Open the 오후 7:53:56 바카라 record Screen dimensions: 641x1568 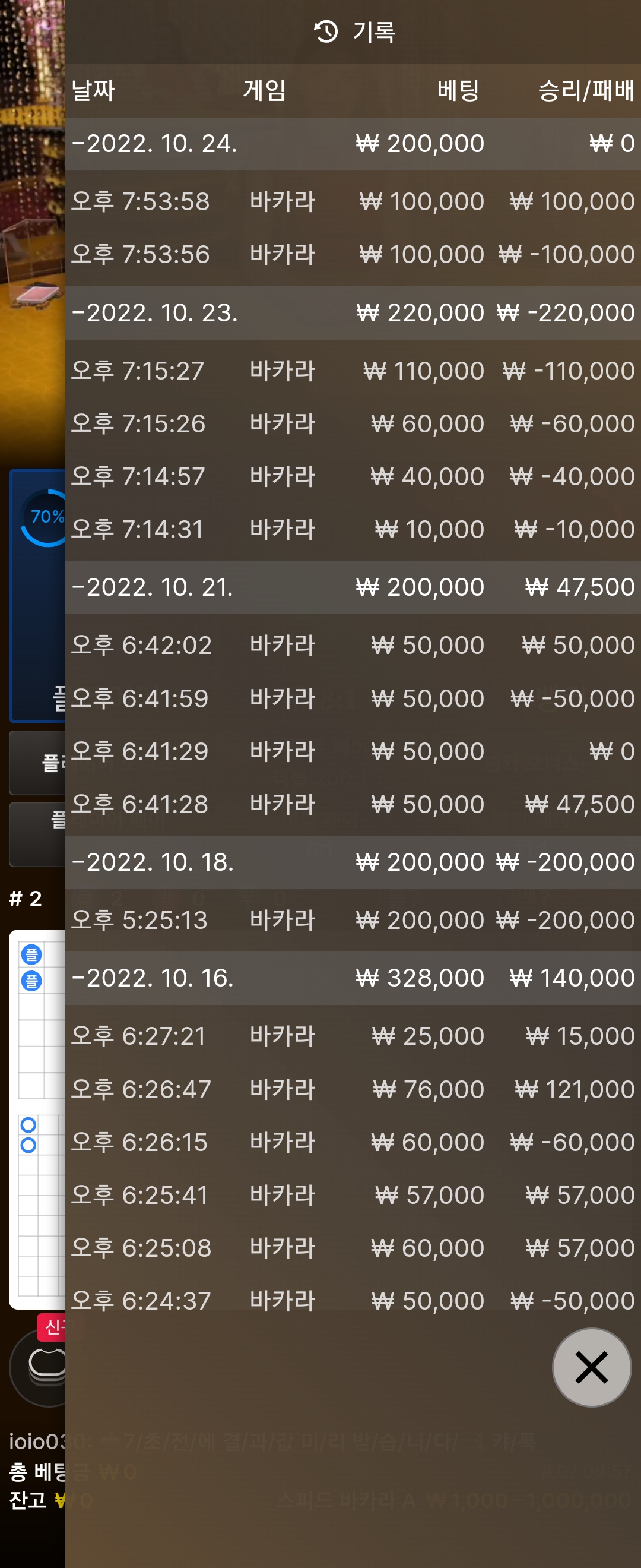click(353, 254)
